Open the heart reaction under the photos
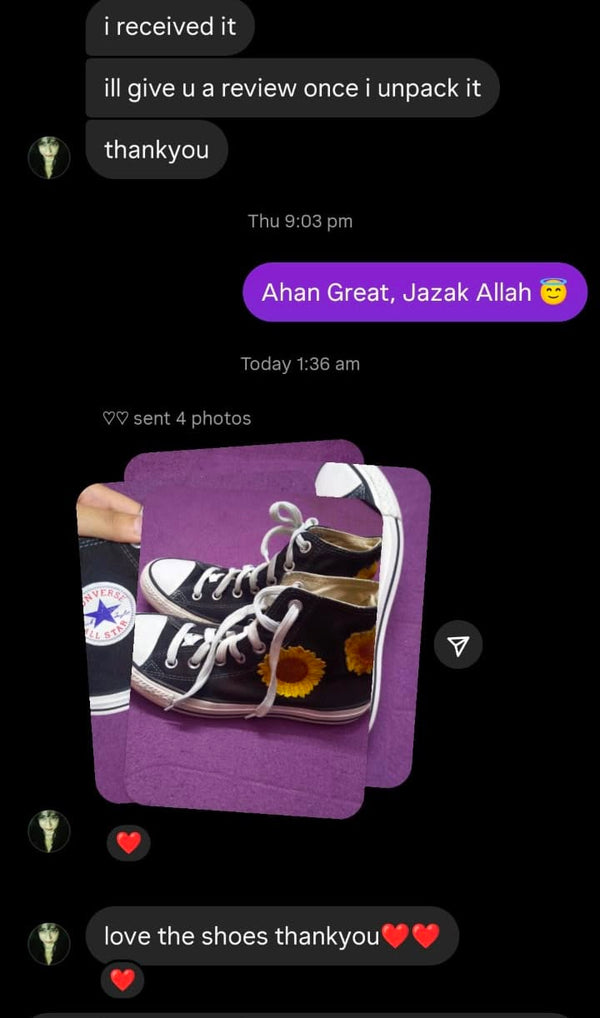Screen dimensions: 600x1018 click(x=129, y=843)
